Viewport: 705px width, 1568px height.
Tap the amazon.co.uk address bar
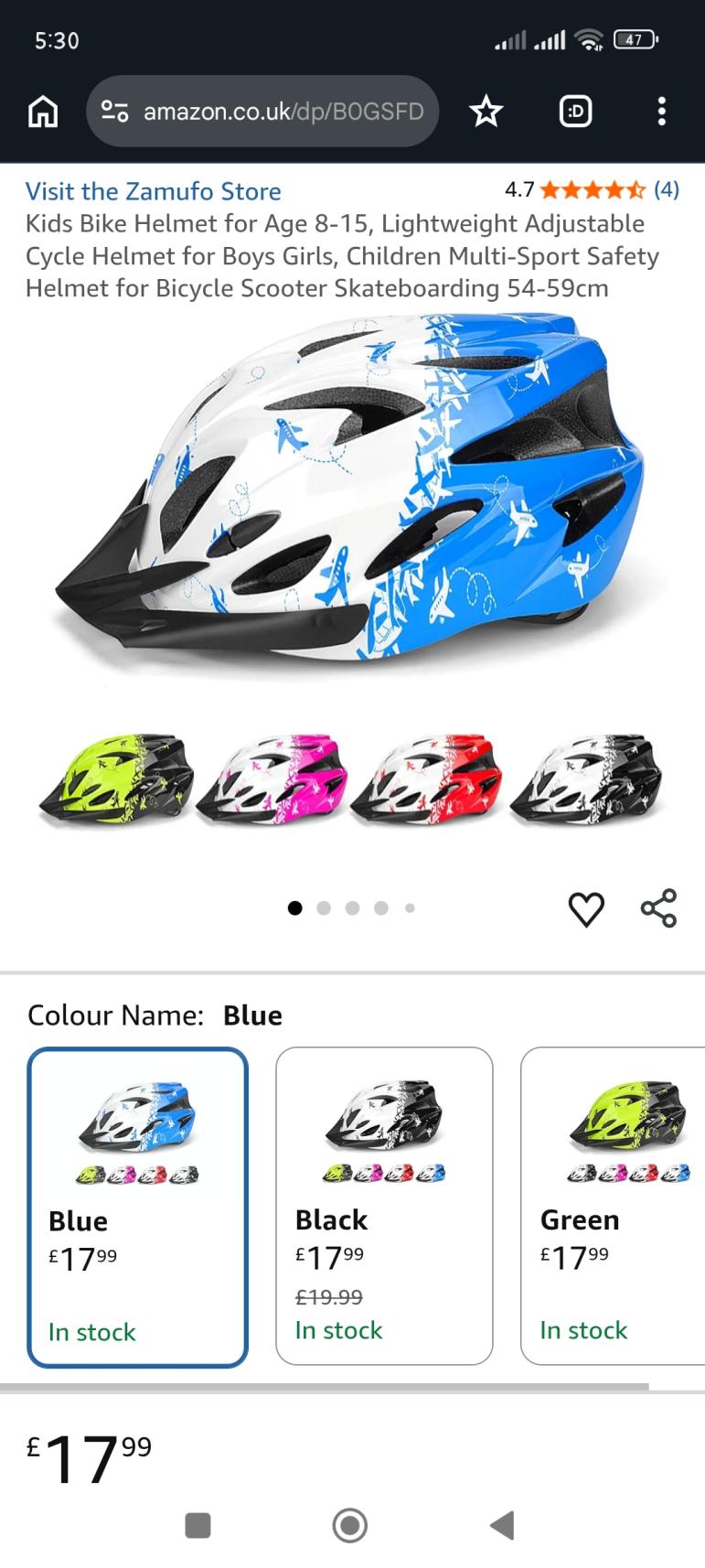click(x=262, y=112)
